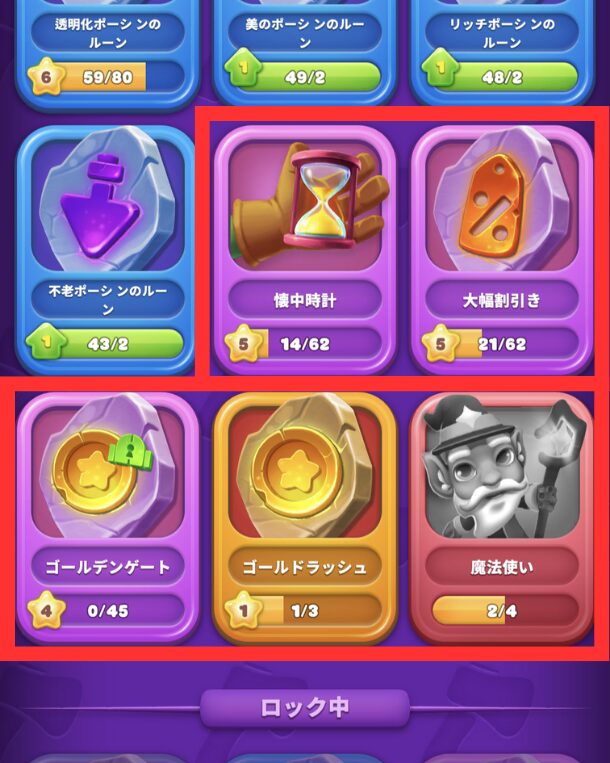View the 魔法使い wizard card
Screen dimensions: 610x763
pyautogui.click(x=502, y=515)
